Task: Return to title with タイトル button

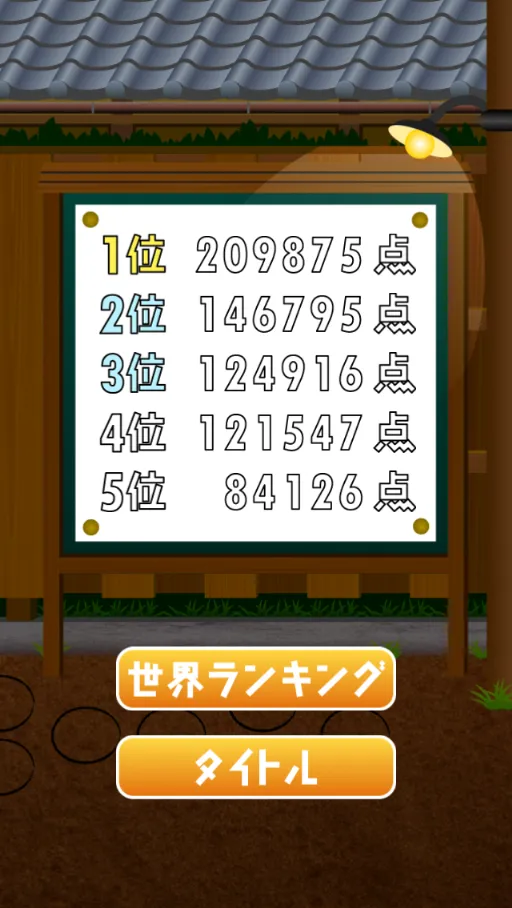Action: pos(256,767)
